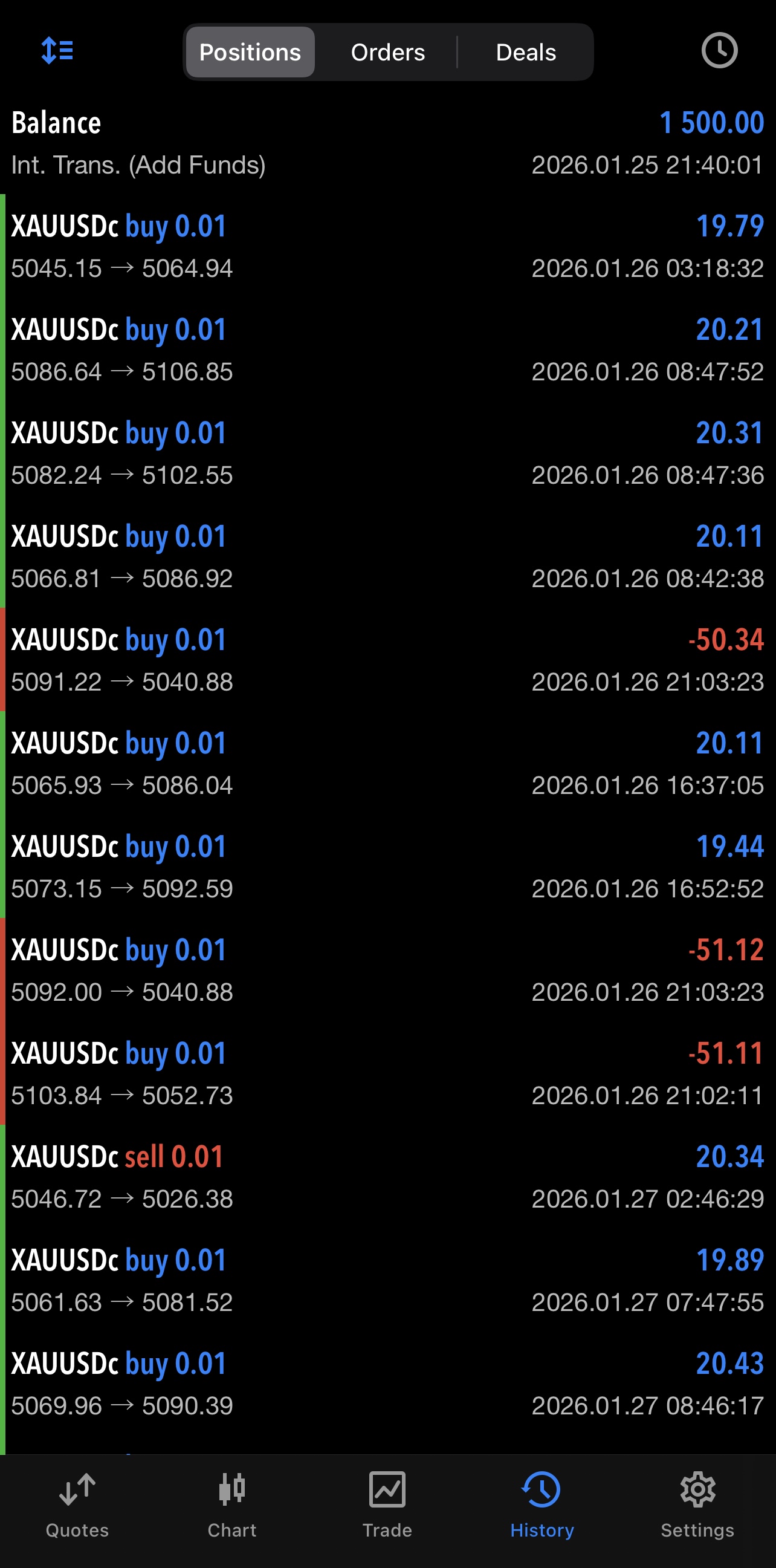Expand the position with -50.34 loss

388,660
